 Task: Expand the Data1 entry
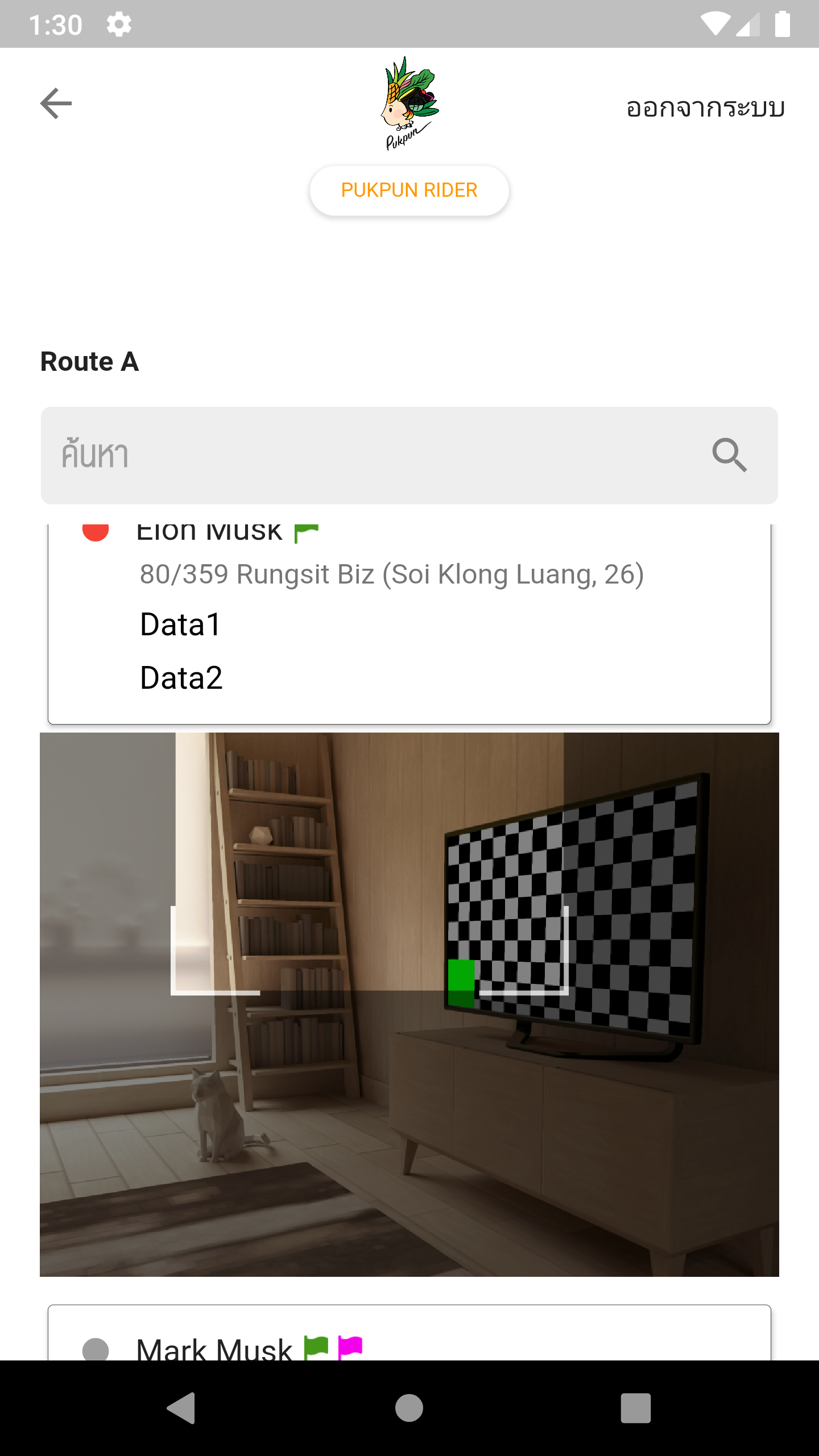180,624
